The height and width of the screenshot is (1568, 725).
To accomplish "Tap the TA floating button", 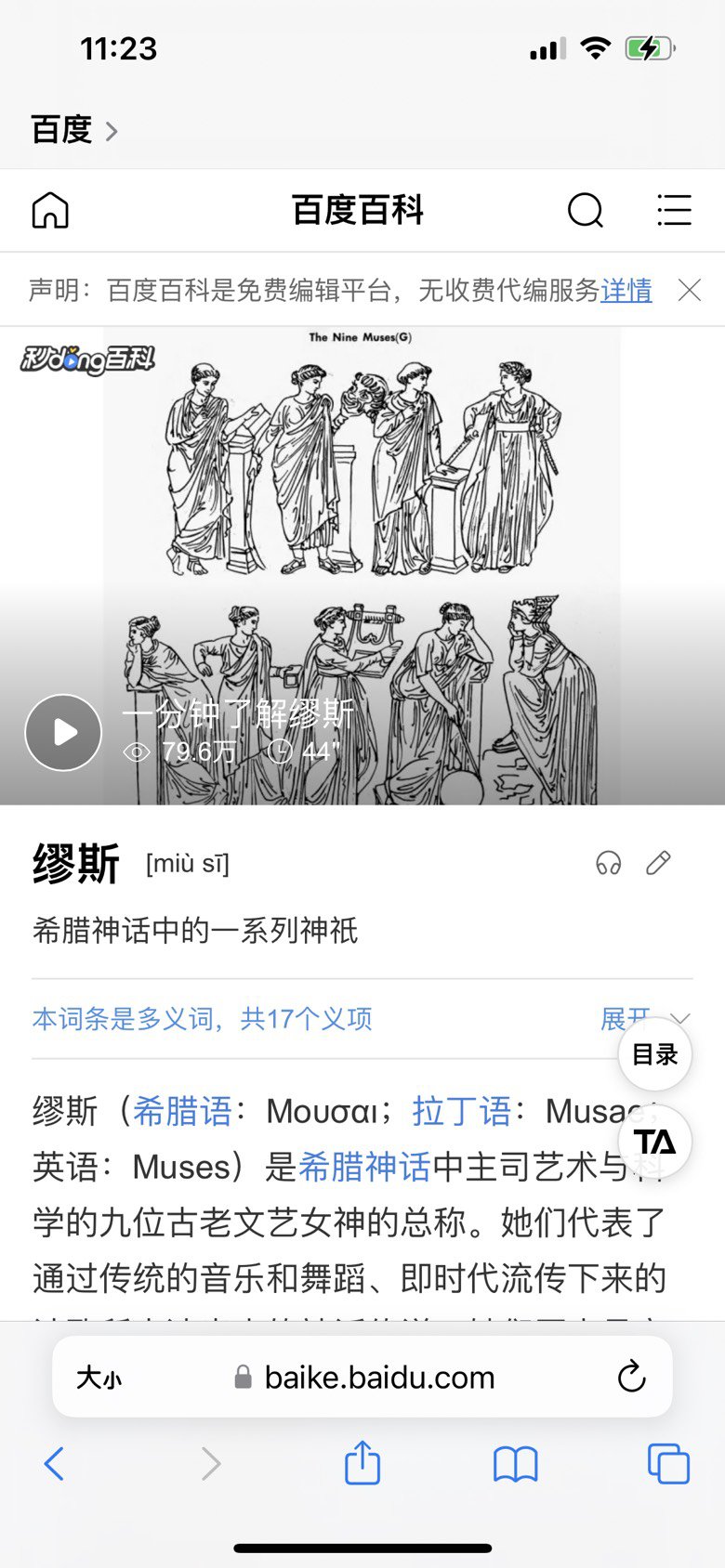I will [x=655, y=1142].
